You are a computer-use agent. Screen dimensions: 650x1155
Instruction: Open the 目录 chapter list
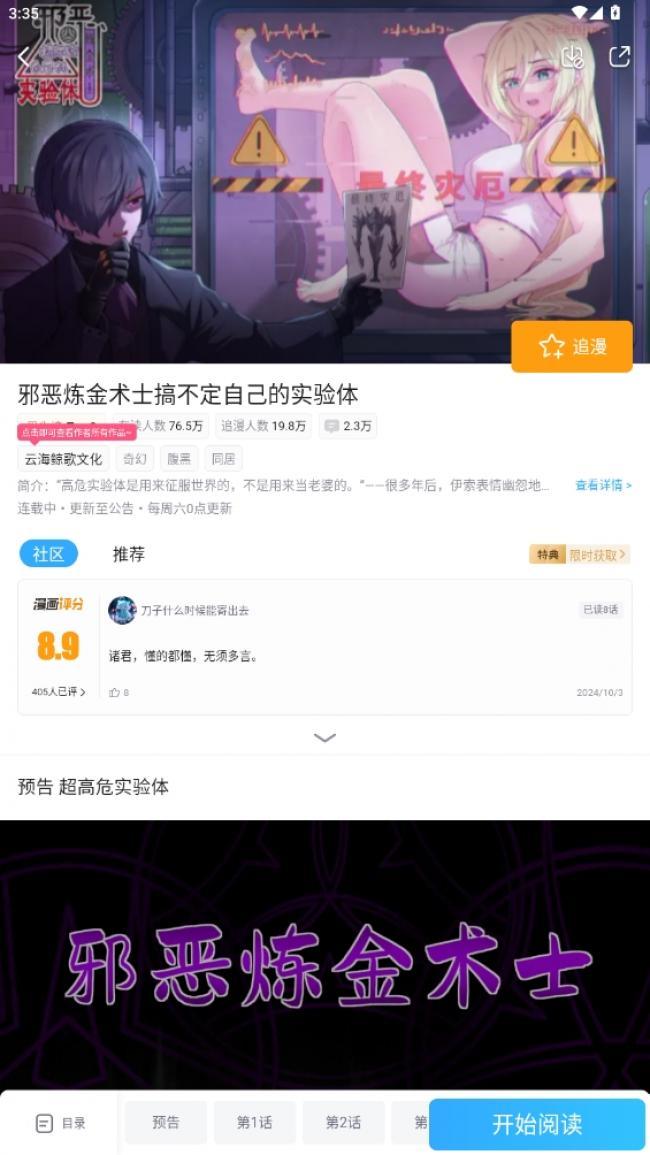pos(61,1123)
